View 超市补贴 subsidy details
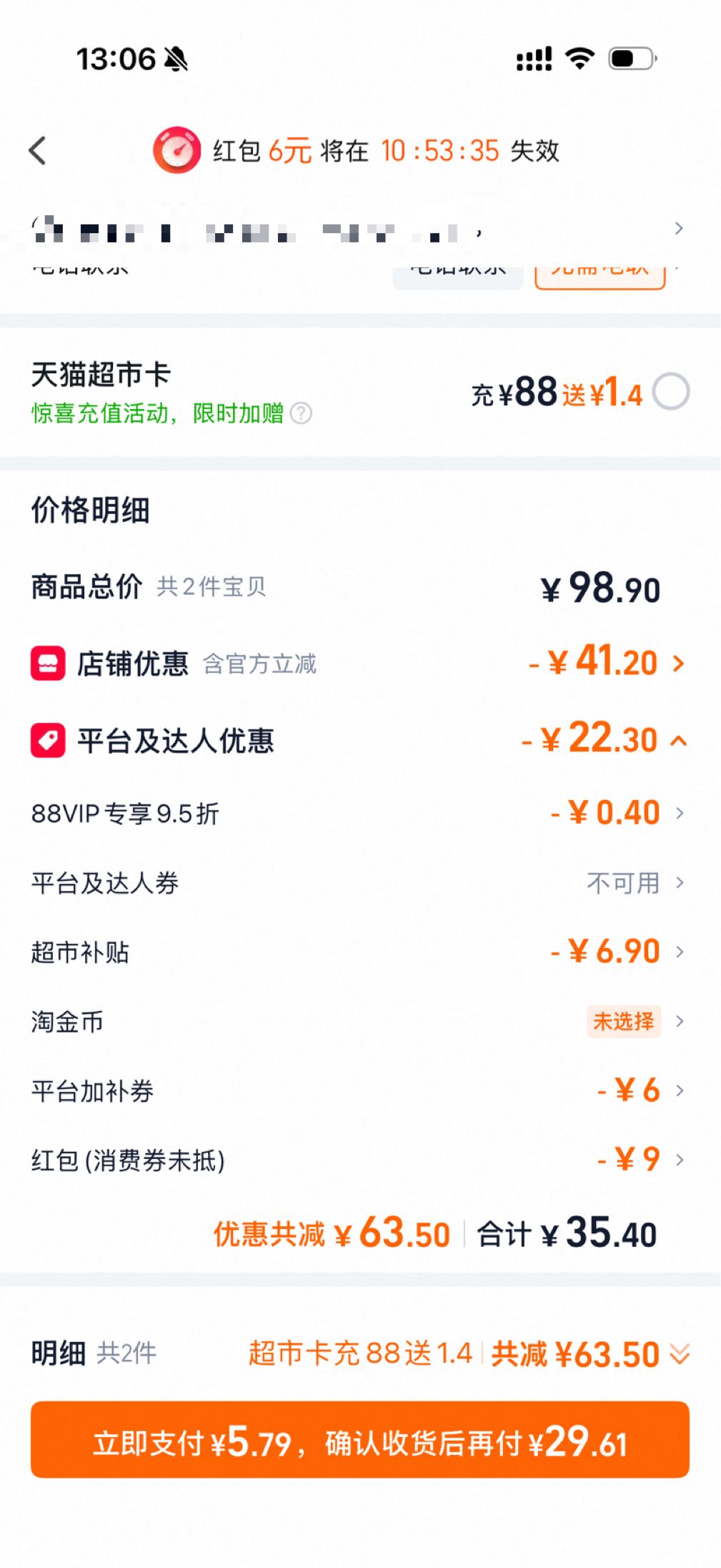Screen dimensions: 721x1568 pos(360,952)
